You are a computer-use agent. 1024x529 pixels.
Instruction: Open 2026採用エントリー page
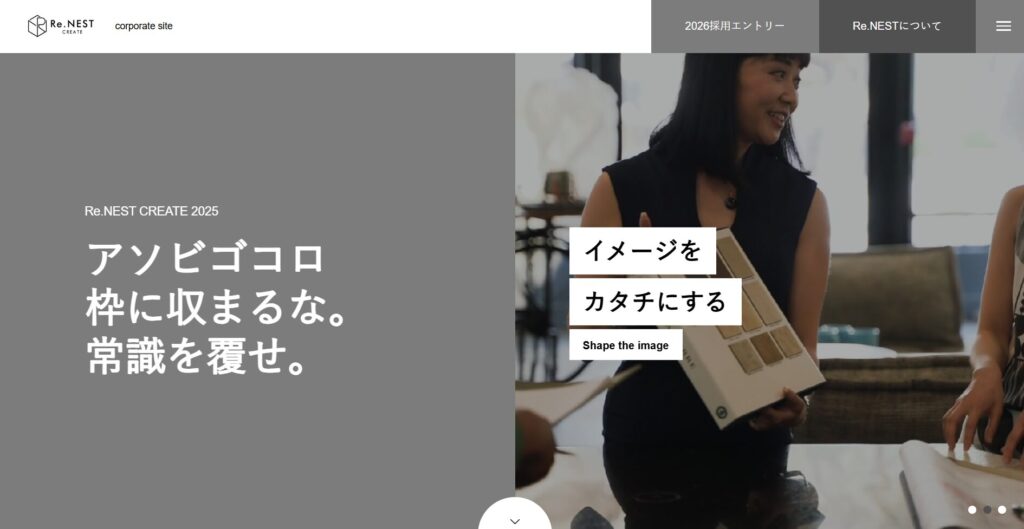[x=735, y=26]
